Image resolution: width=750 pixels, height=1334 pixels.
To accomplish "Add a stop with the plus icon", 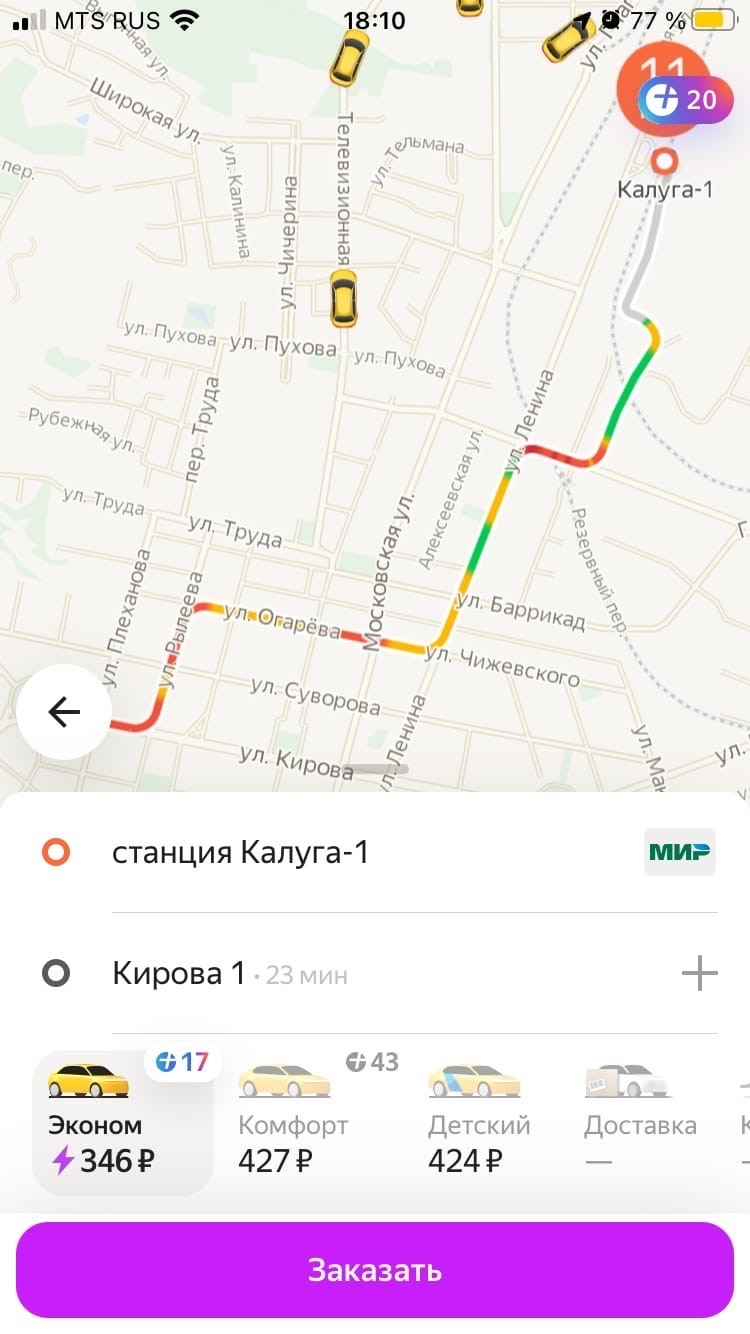I will coord(699,973).
